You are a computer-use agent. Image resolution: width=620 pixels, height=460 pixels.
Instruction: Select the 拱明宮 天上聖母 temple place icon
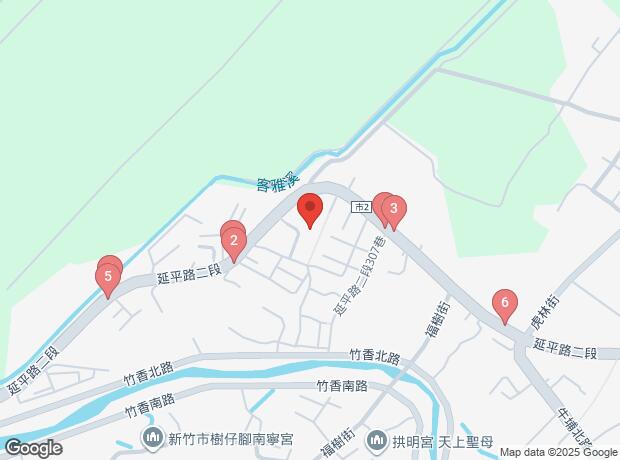click(x=377, y=439)
